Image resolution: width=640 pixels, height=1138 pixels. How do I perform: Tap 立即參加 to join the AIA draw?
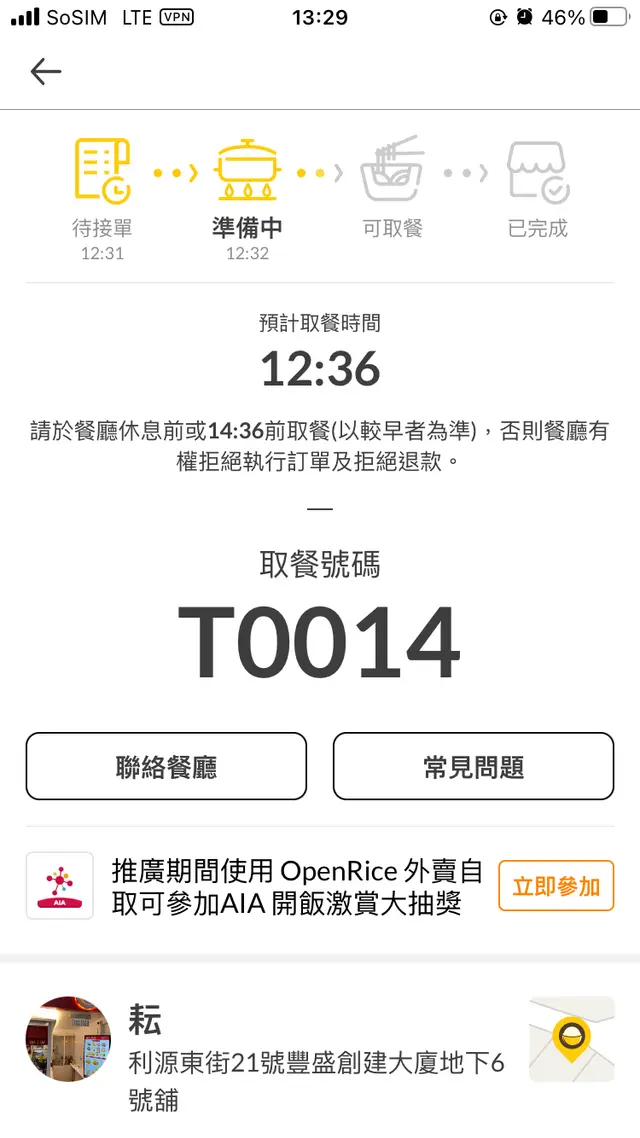click(556, 886)
